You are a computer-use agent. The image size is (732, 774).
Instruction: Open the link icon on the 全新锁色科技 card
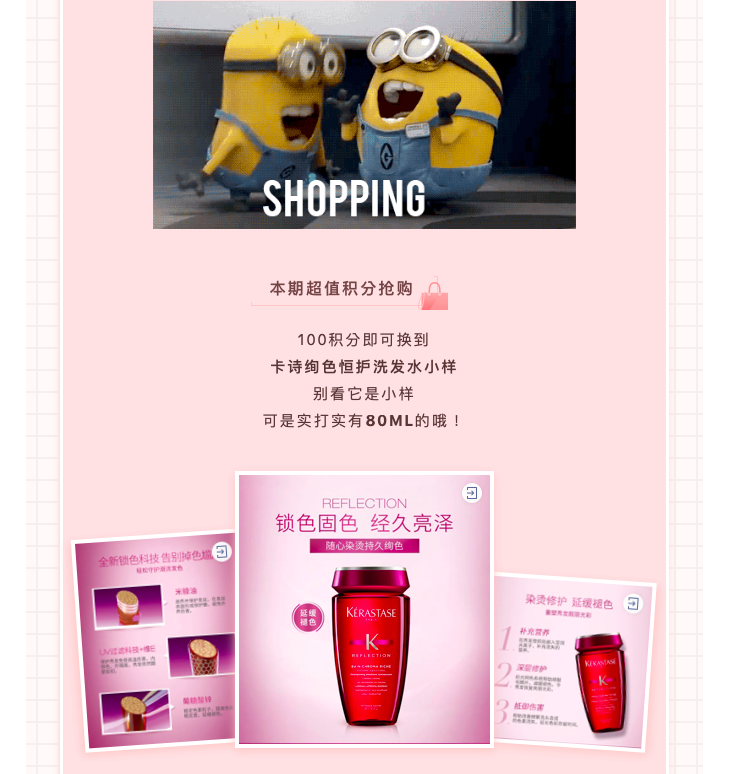[222, 552]
